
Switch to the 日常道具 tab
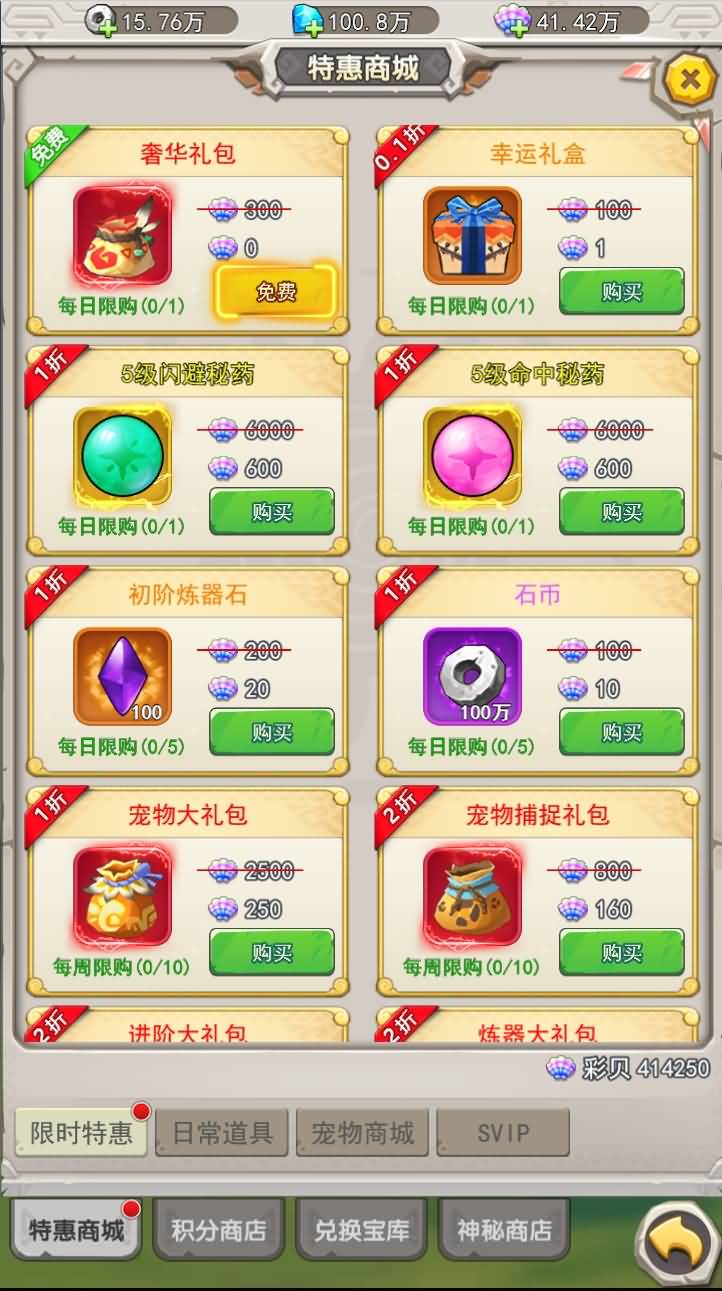tap(222, 1132)
